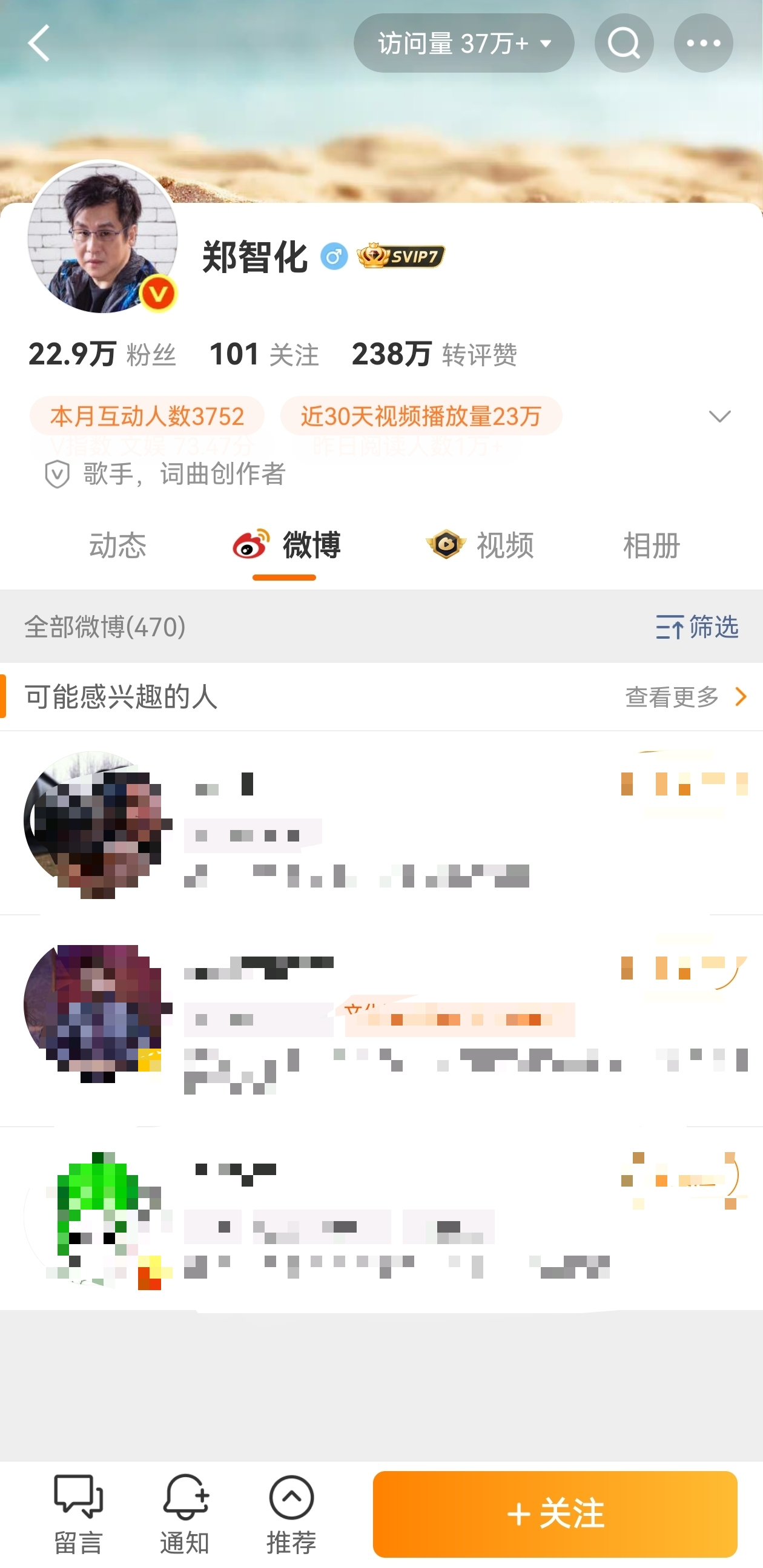Viewport: 763px width, 1568px height.
Task: Open the 101 关注 following list
Action: 263,354
